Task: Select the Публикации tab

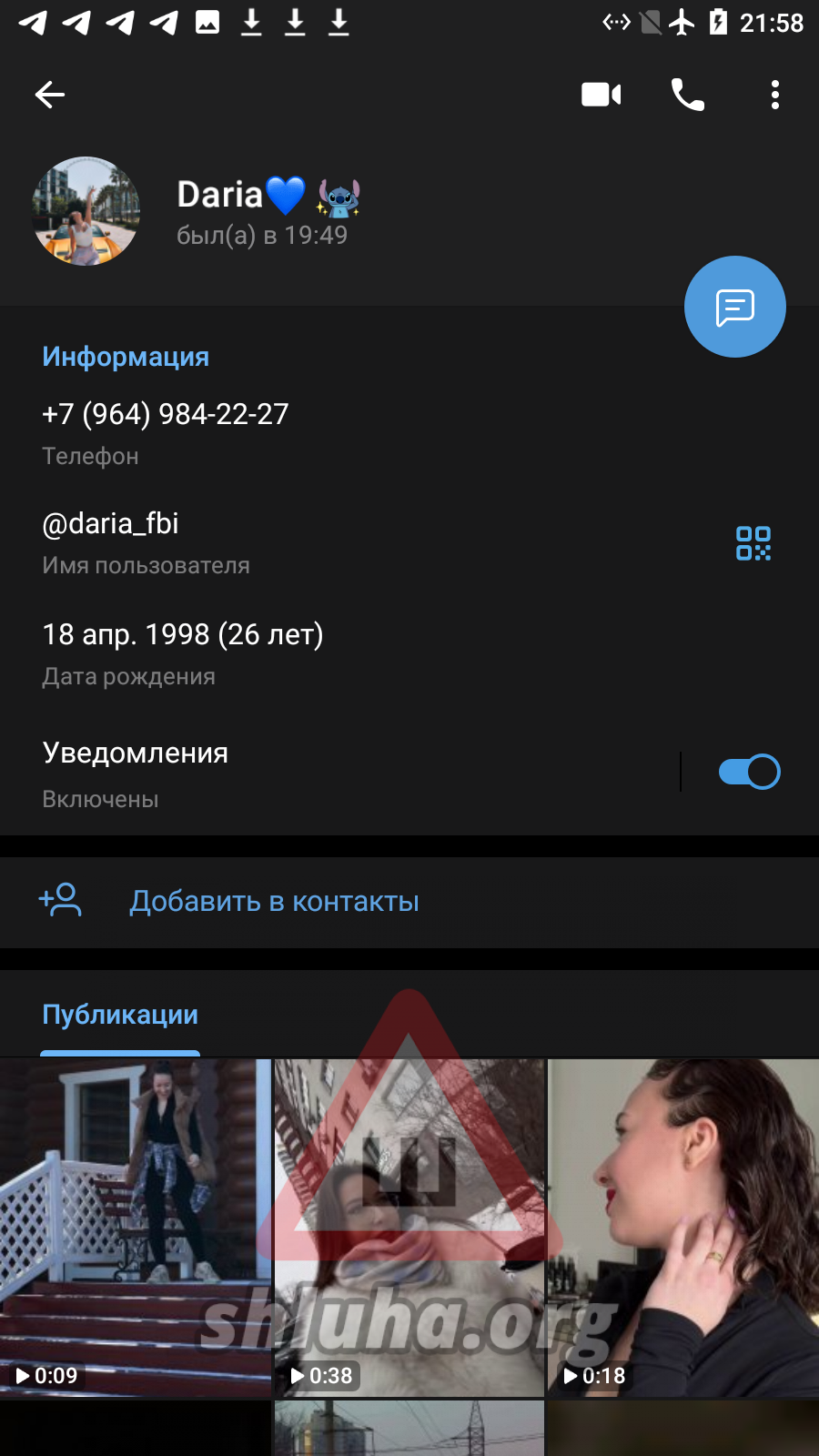Action: pos(120,1016)
